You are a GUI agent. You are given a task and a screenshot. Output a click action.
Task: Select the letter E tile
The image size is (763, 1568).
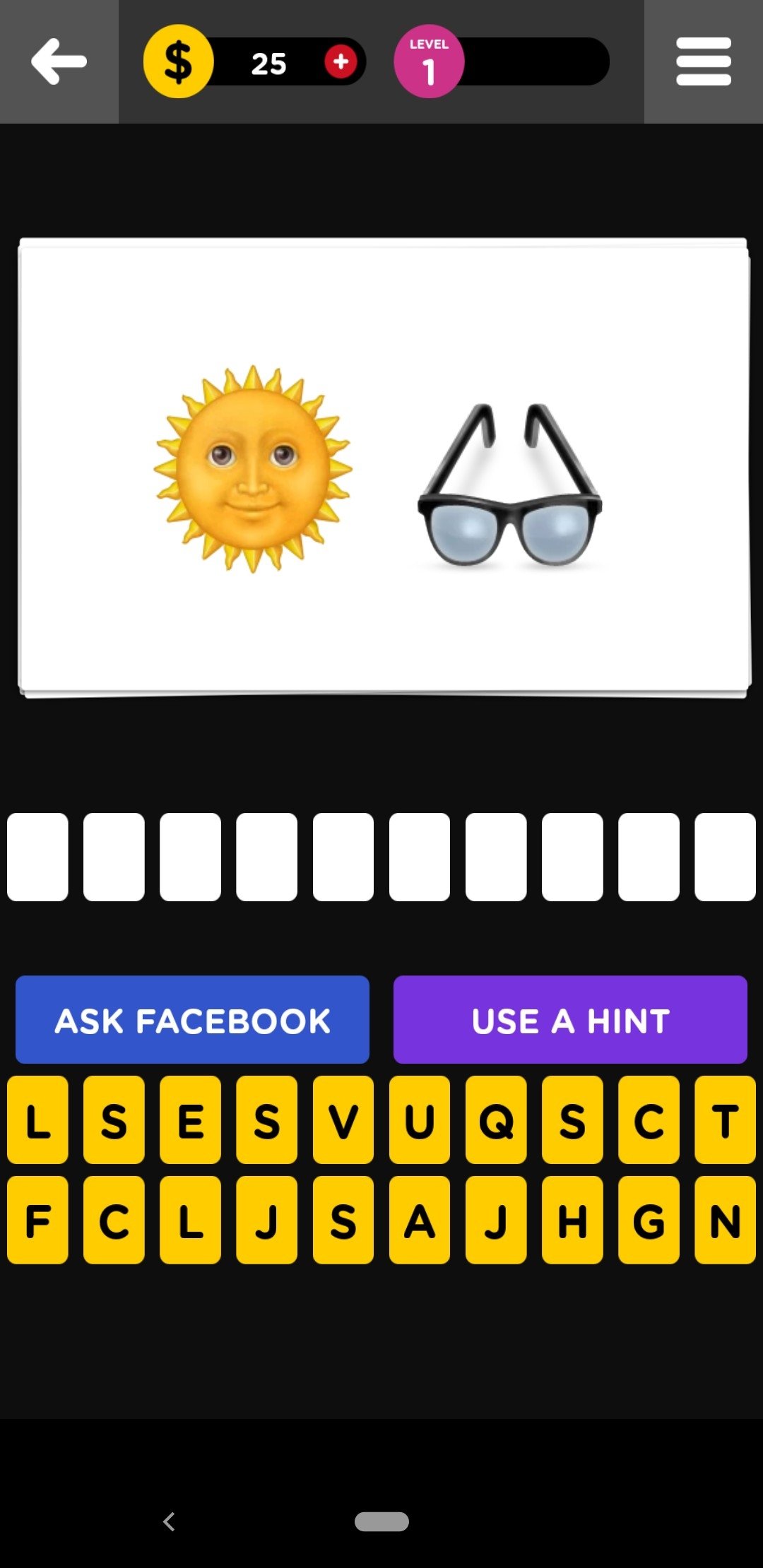pos(190,1119)
